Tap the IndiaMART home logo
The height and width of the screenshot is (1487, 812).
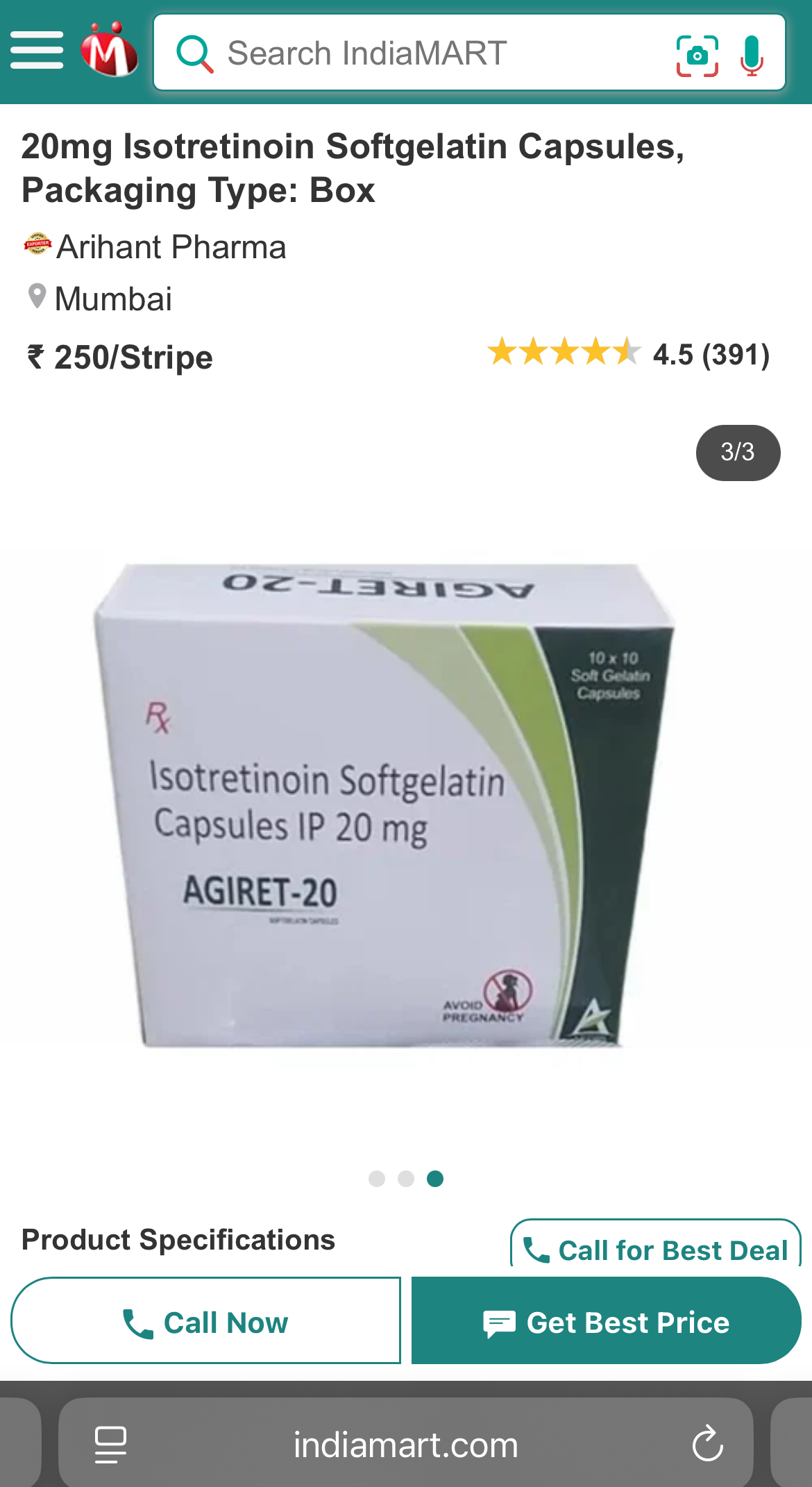click(x=109, y=50)
